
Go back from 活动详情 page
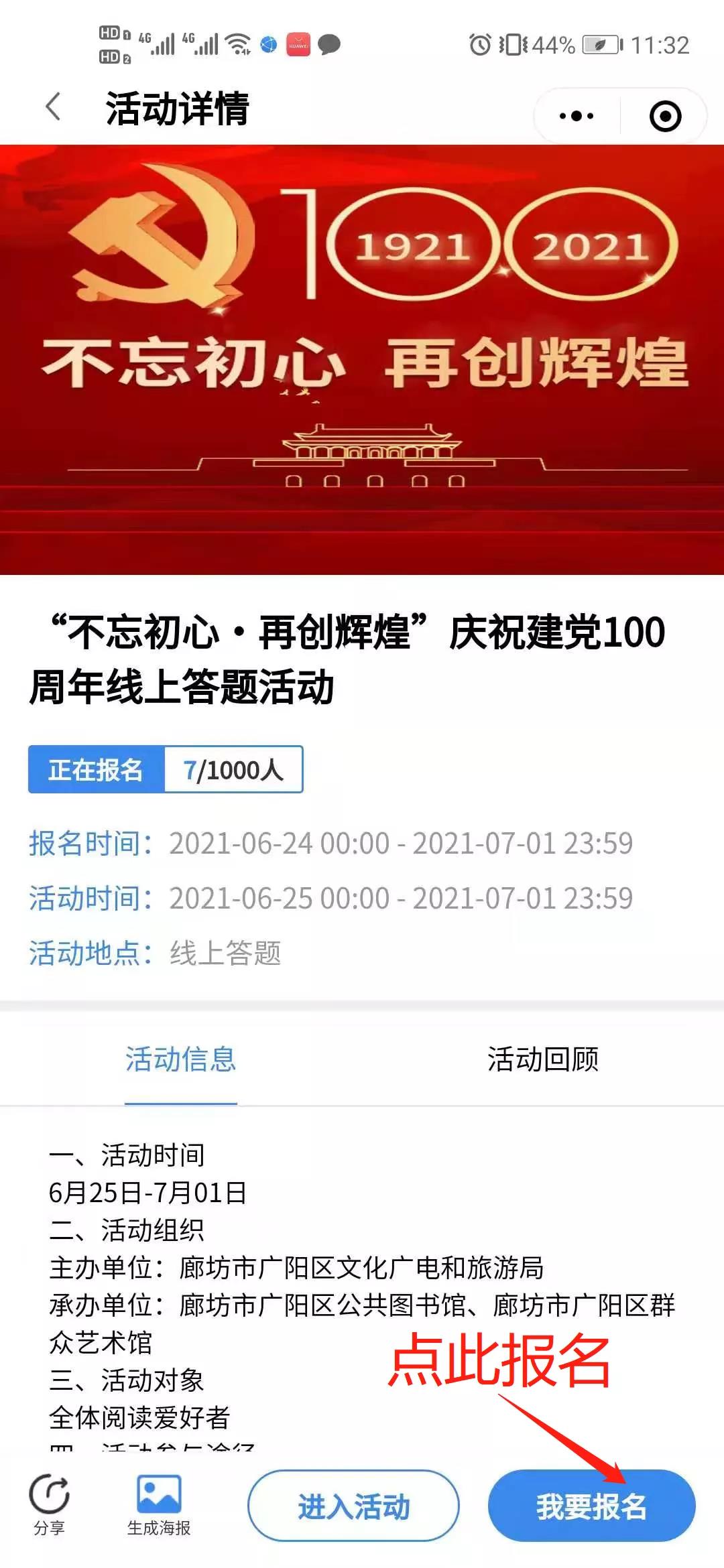pyautogui.click(x=54, y=107)
